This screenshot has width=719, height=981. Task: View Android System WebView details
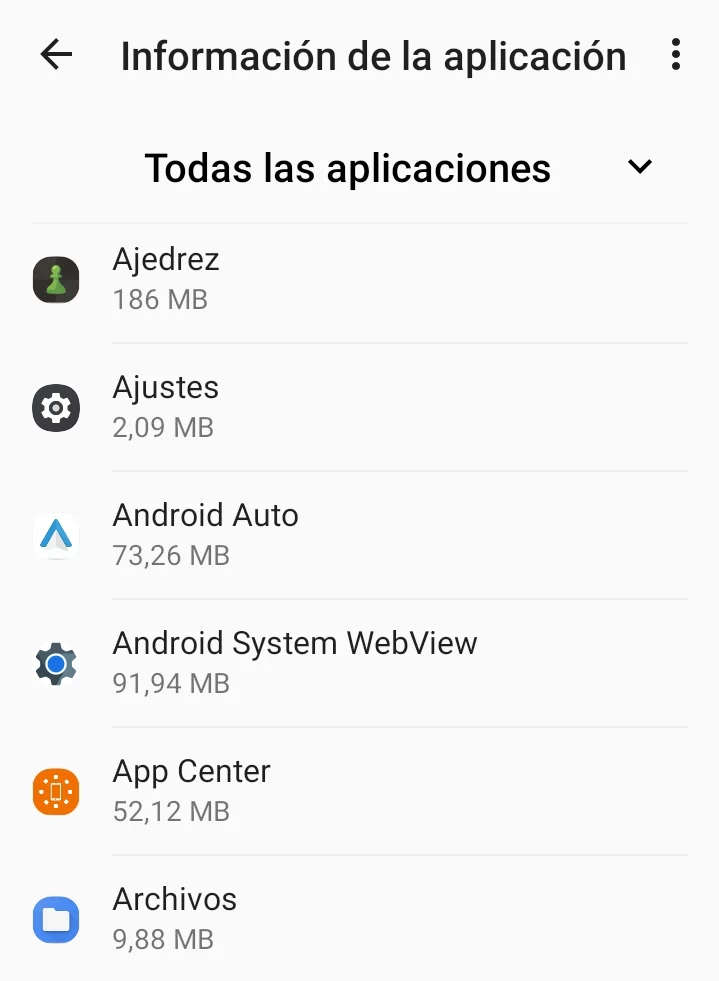click(360, 663)
